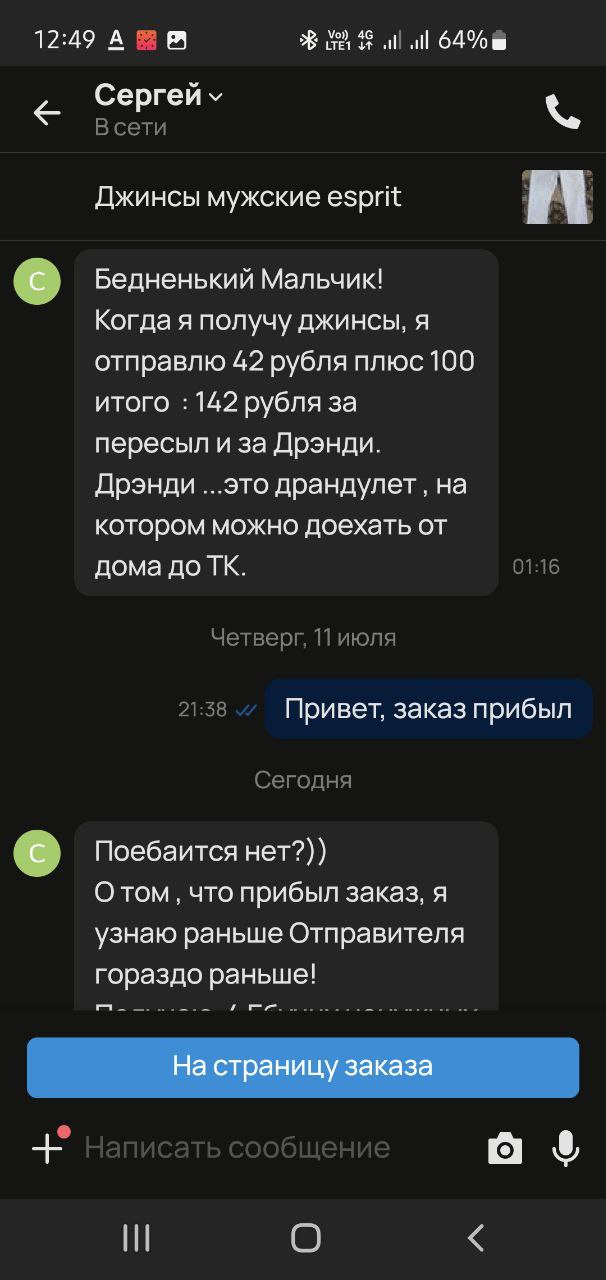Open the attachment plus menu
The image size is (606, 1280).
(47, 1148)
